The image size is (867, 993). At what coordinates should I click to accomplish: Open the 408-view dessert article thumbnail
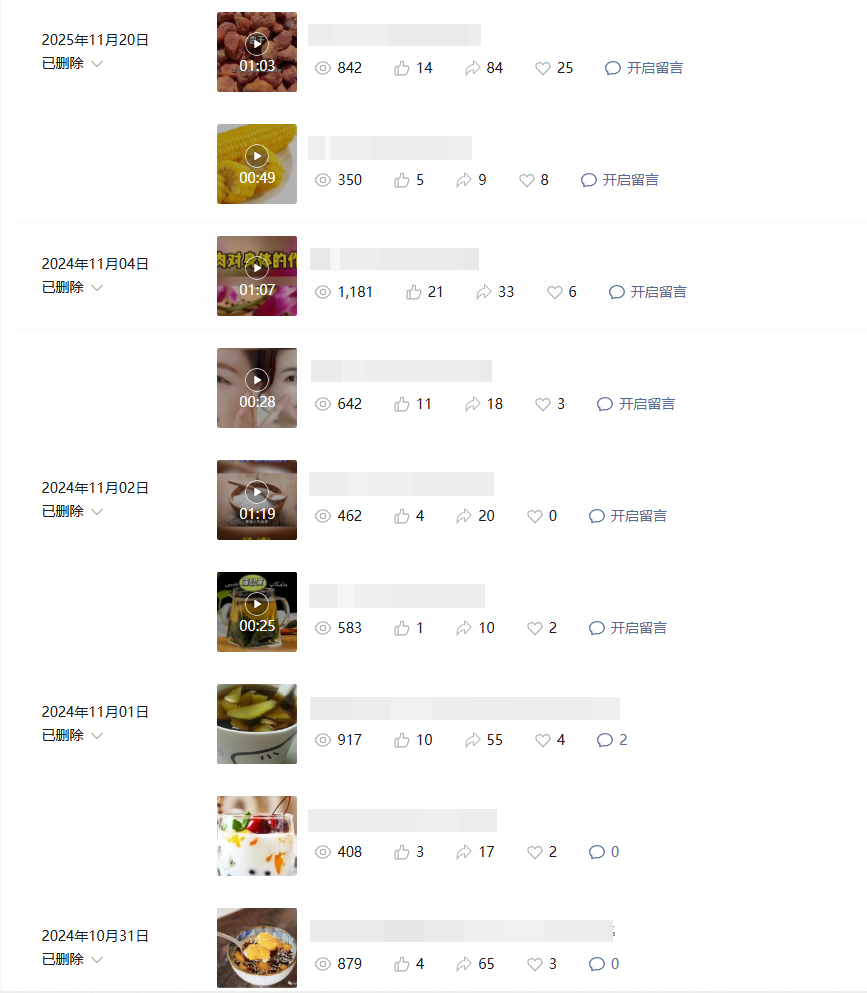257,836
